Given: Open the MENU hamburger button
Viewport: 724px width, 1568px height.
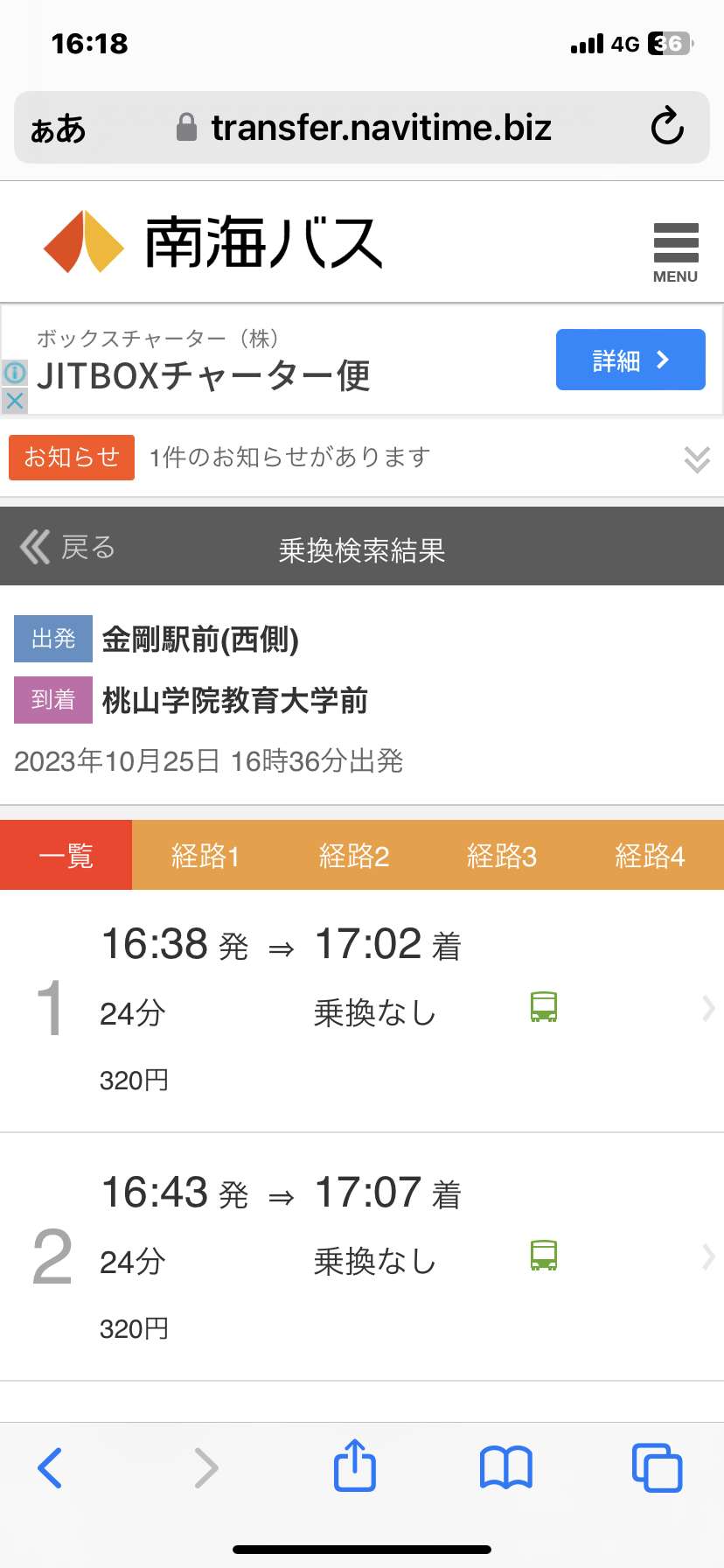Looking at the screenshot, I should [675, 252].
